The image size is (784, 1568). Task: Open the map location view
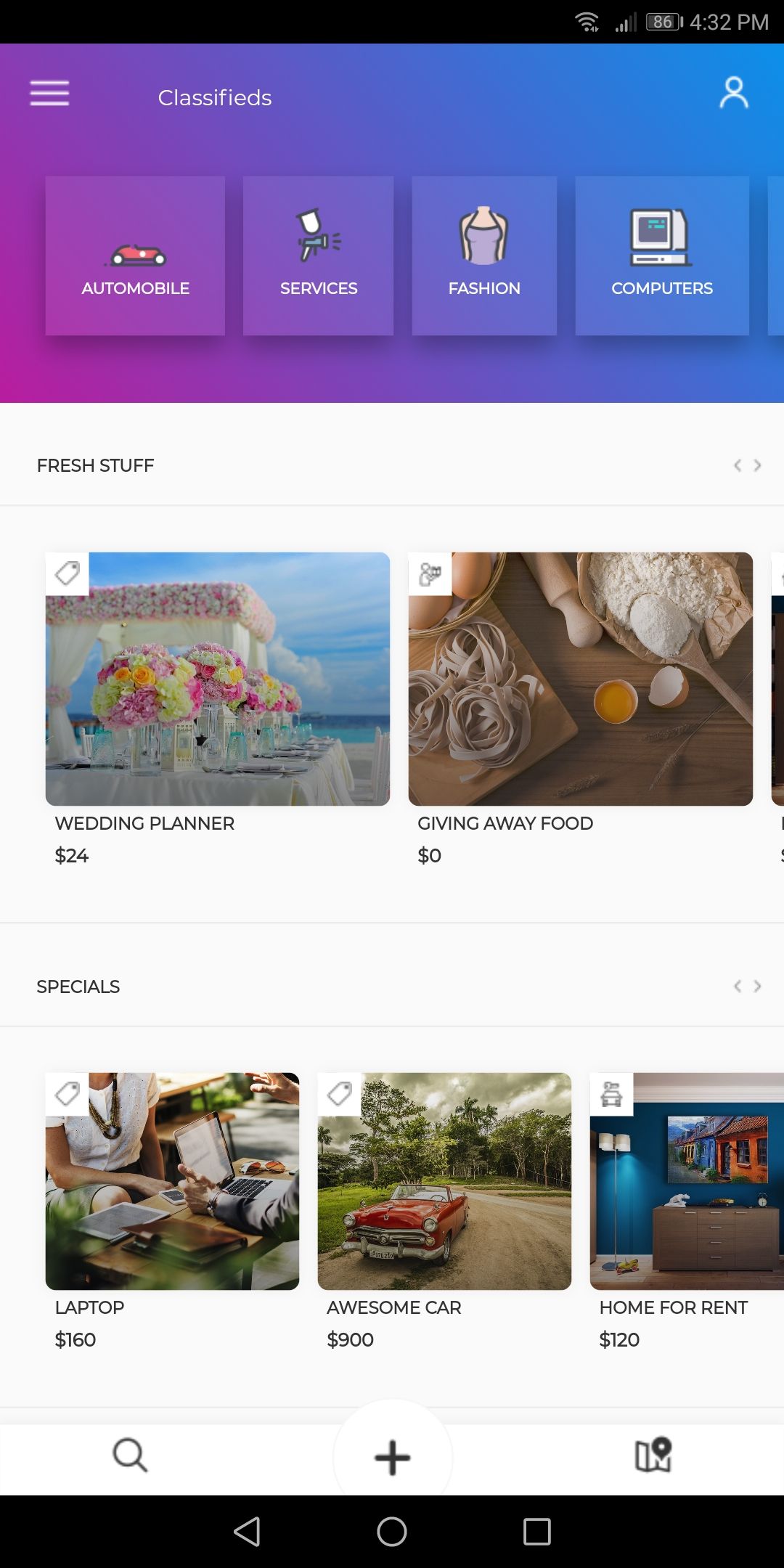[x=653, y=1455]
